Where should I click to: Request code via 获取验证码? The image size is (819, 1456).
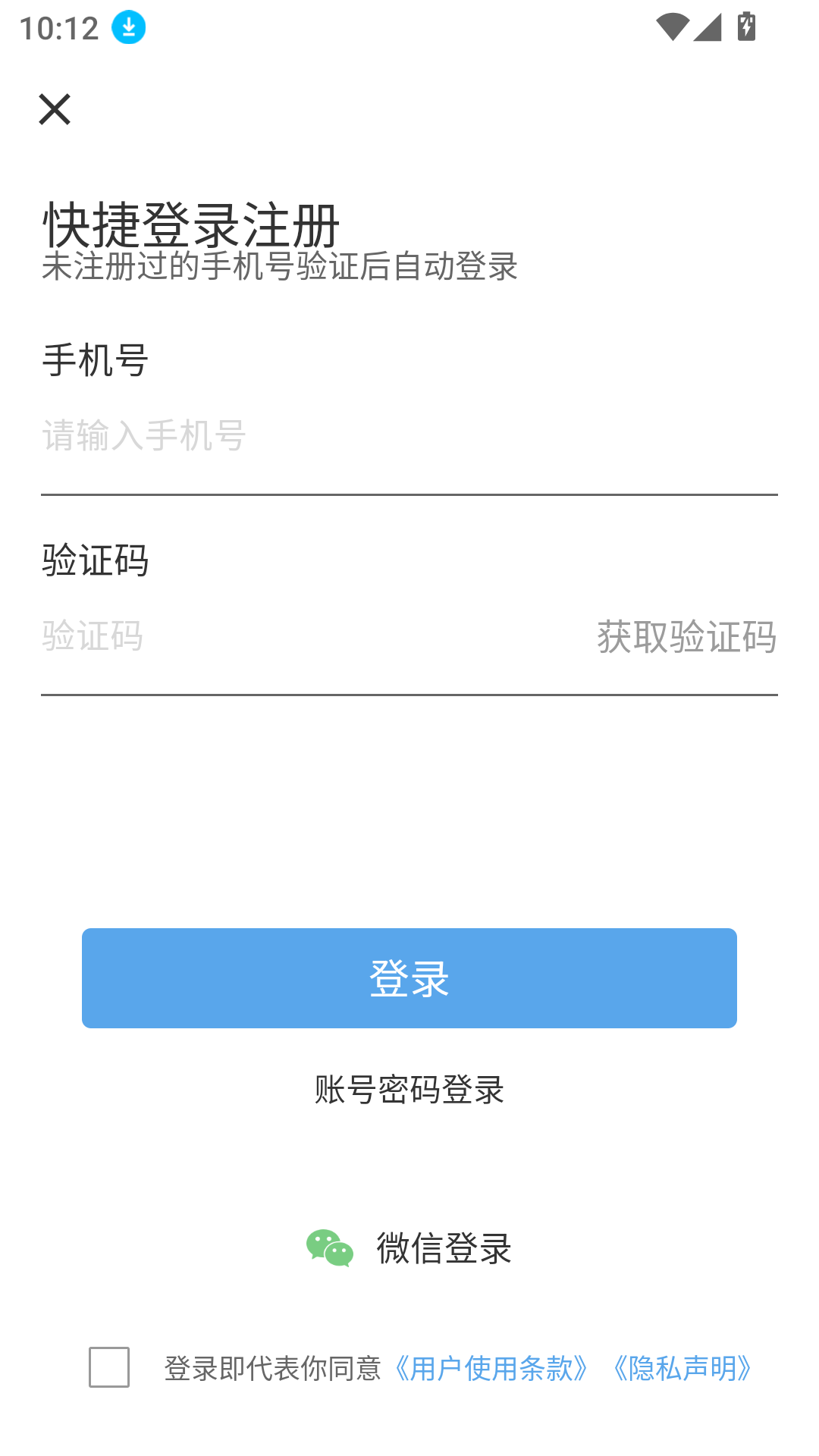[685, 638]
